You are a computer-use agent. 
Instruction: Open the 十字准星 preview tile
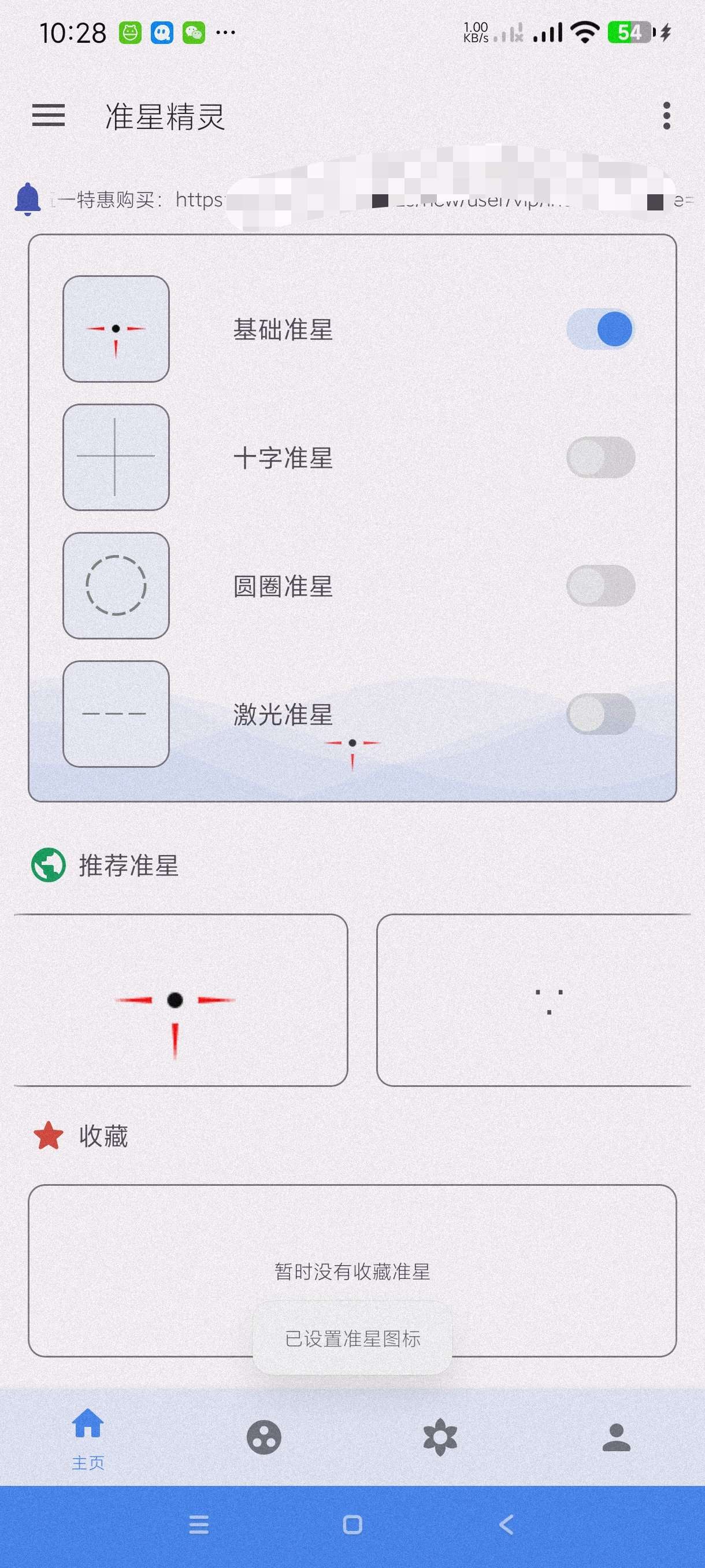(x=116, y=457)
